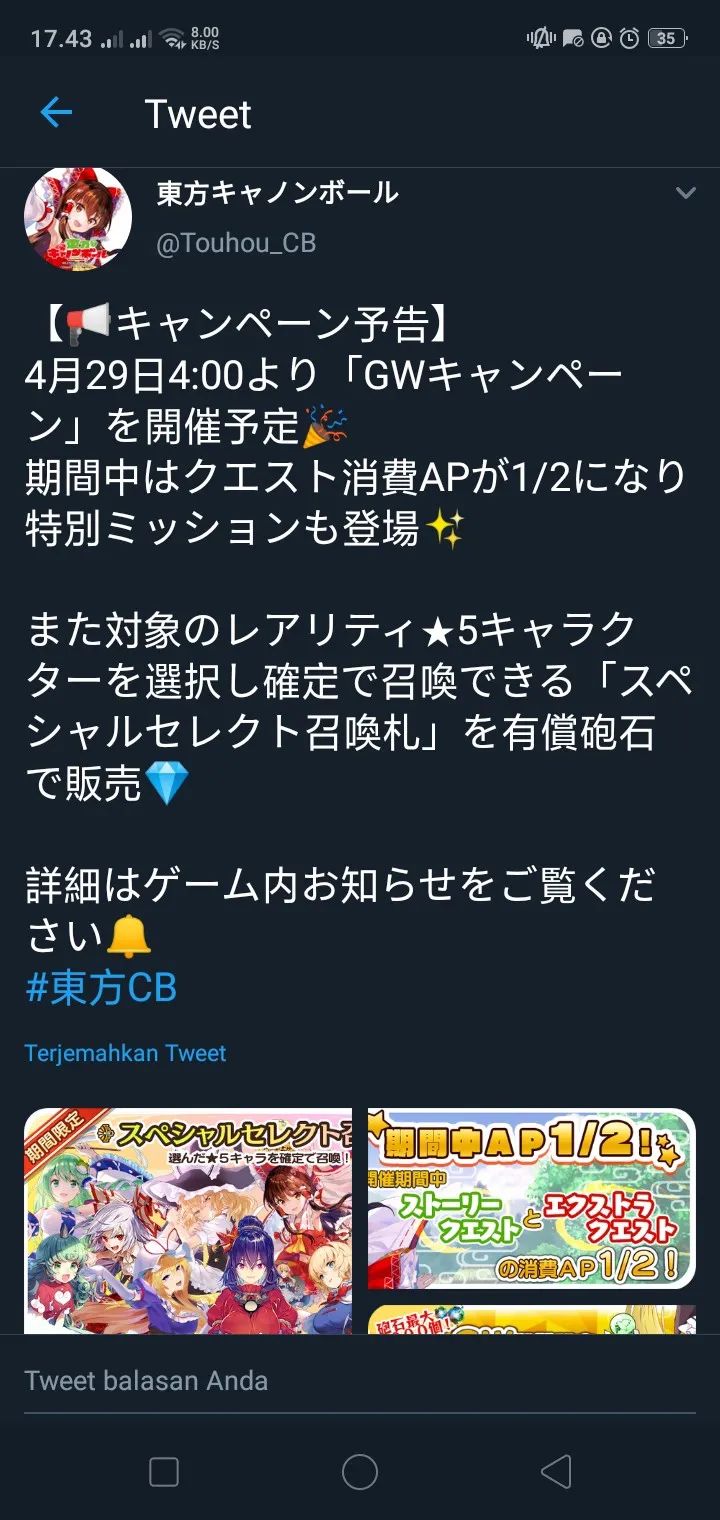Screen dimensions: 720x1520
Task: Go back using the arrow icon
Action: [x=56, y=113]
